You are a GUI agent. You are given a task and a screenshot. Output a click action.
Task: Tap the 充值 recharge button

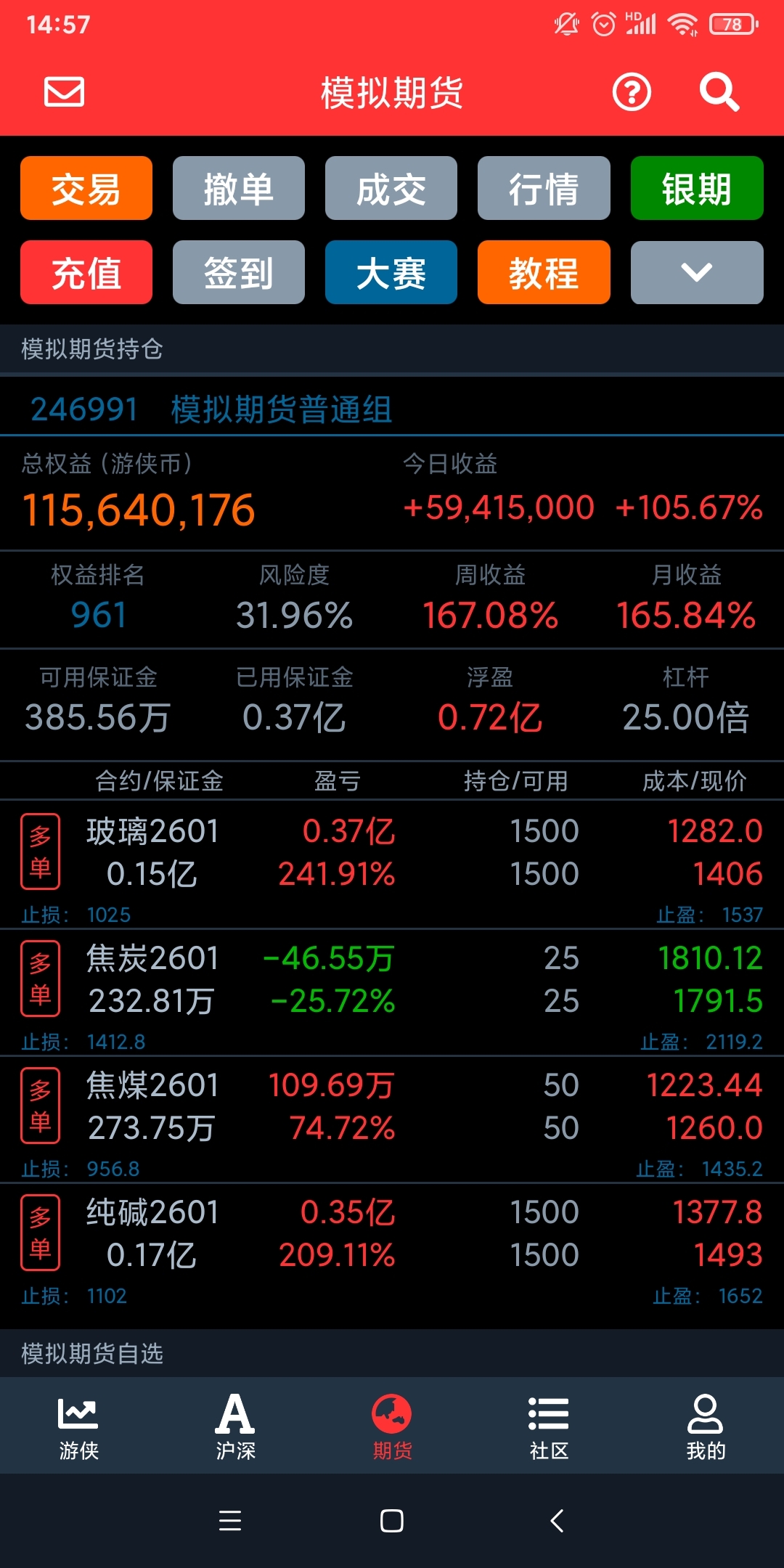(x=86, y=272)
